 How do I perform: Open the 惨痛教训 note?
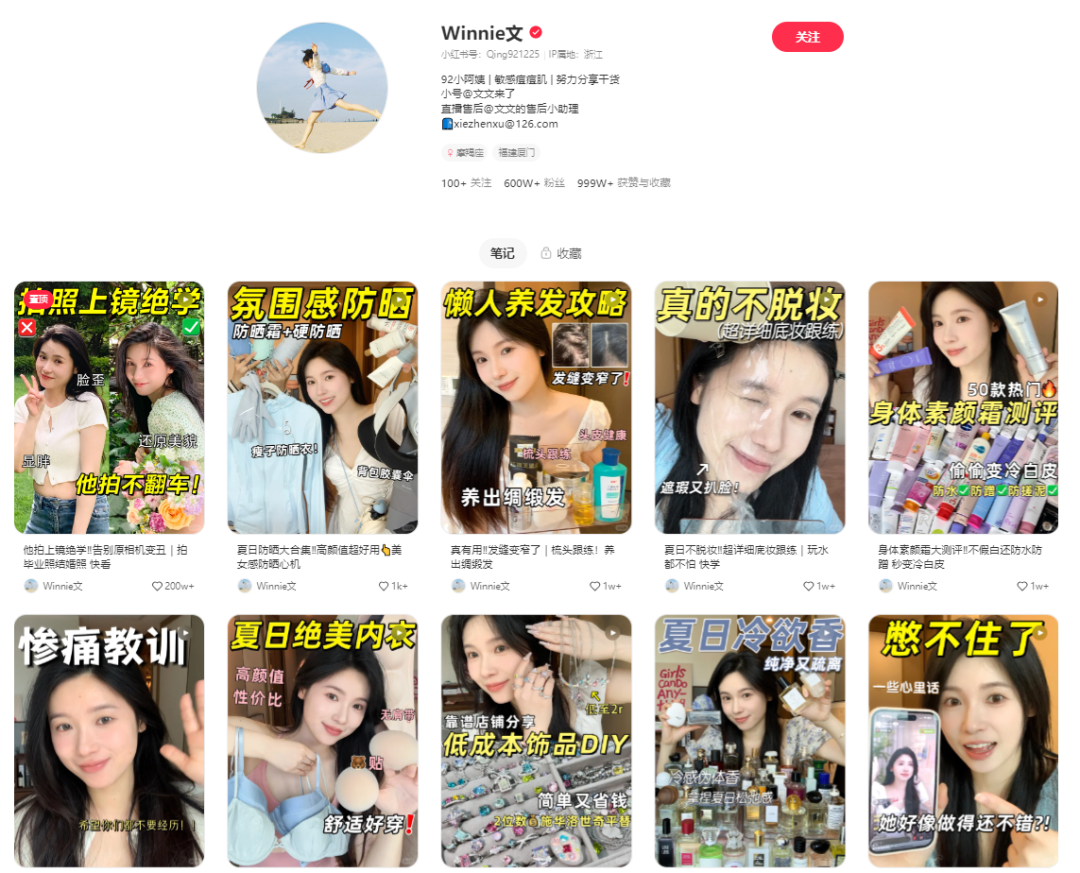[x=109, y=740]
